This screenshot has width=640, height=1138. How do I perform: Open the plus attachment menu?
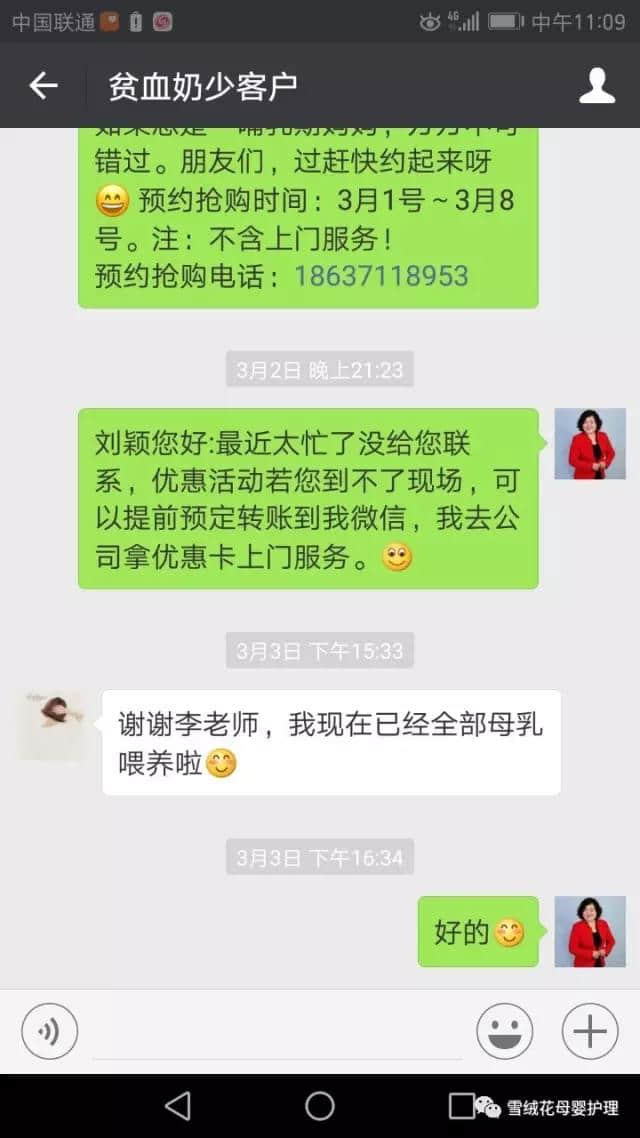pyautogui.click(x=590, y=1031)
